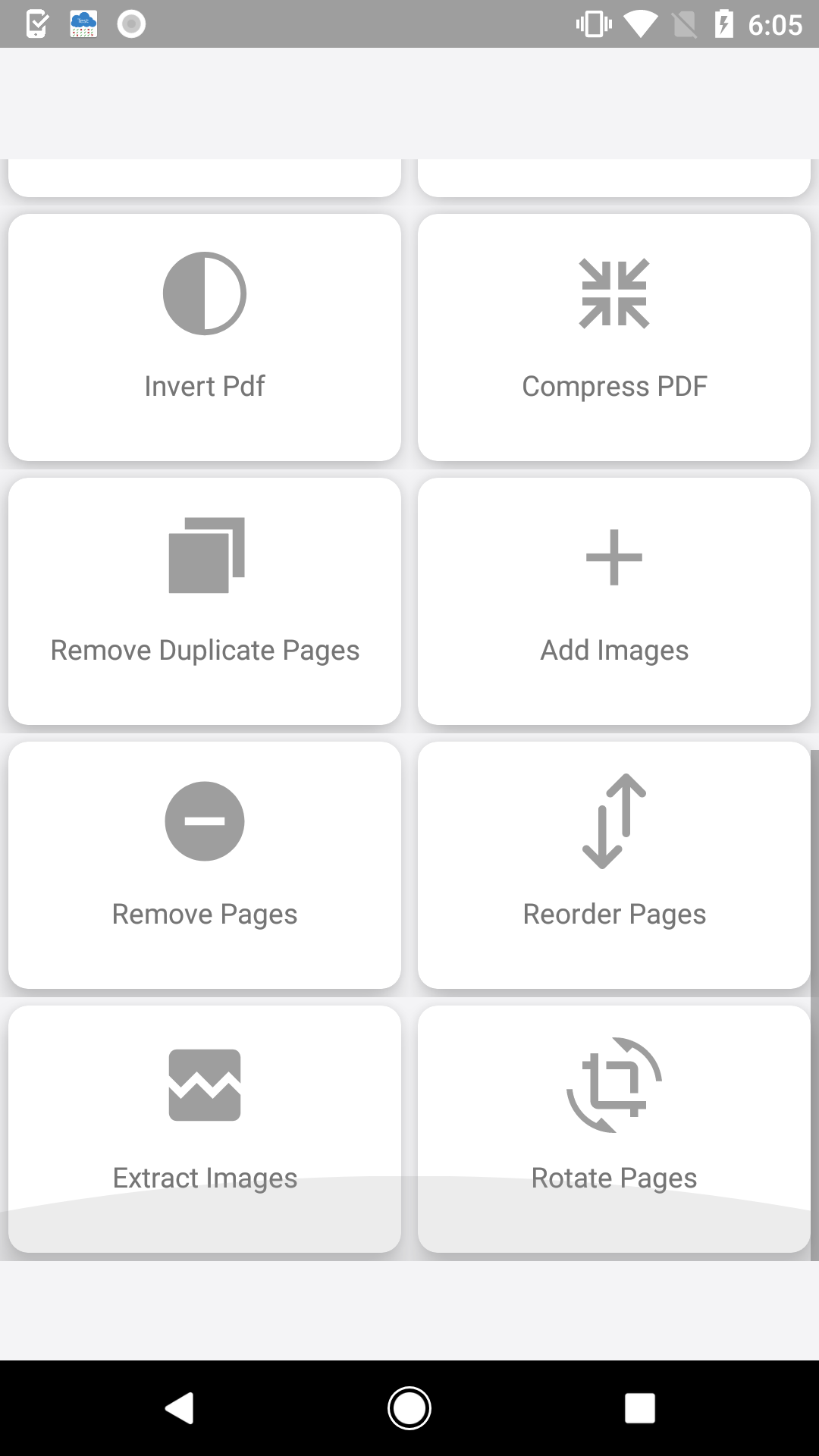Open the Add Images tool
819x1456 pixels.
pyautogui.click(x=614, y=599)
